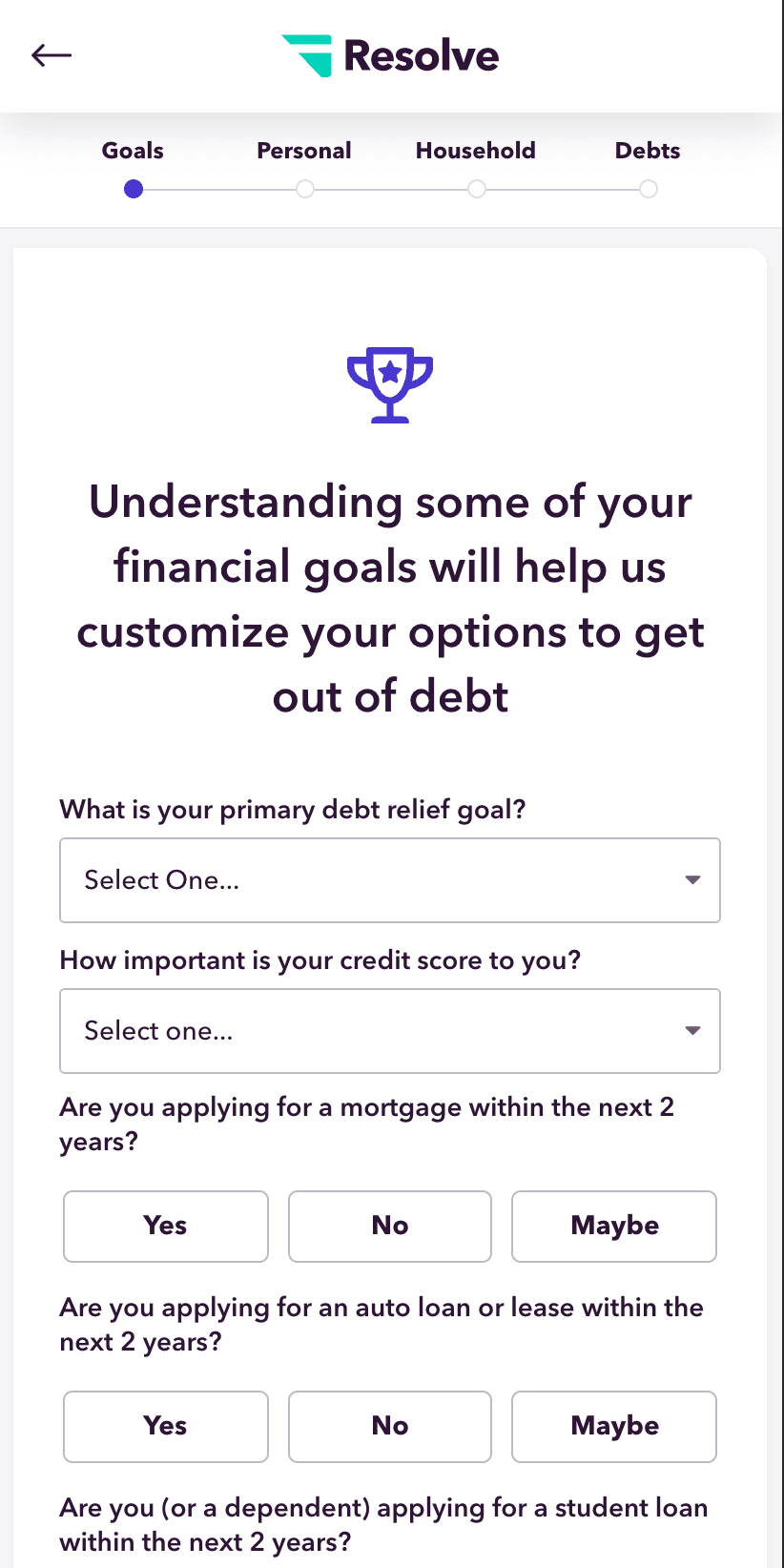Viewport: 784px width, 1568px height.
Task: Select Yes for the auto loan question
Action: point(166,1427)
